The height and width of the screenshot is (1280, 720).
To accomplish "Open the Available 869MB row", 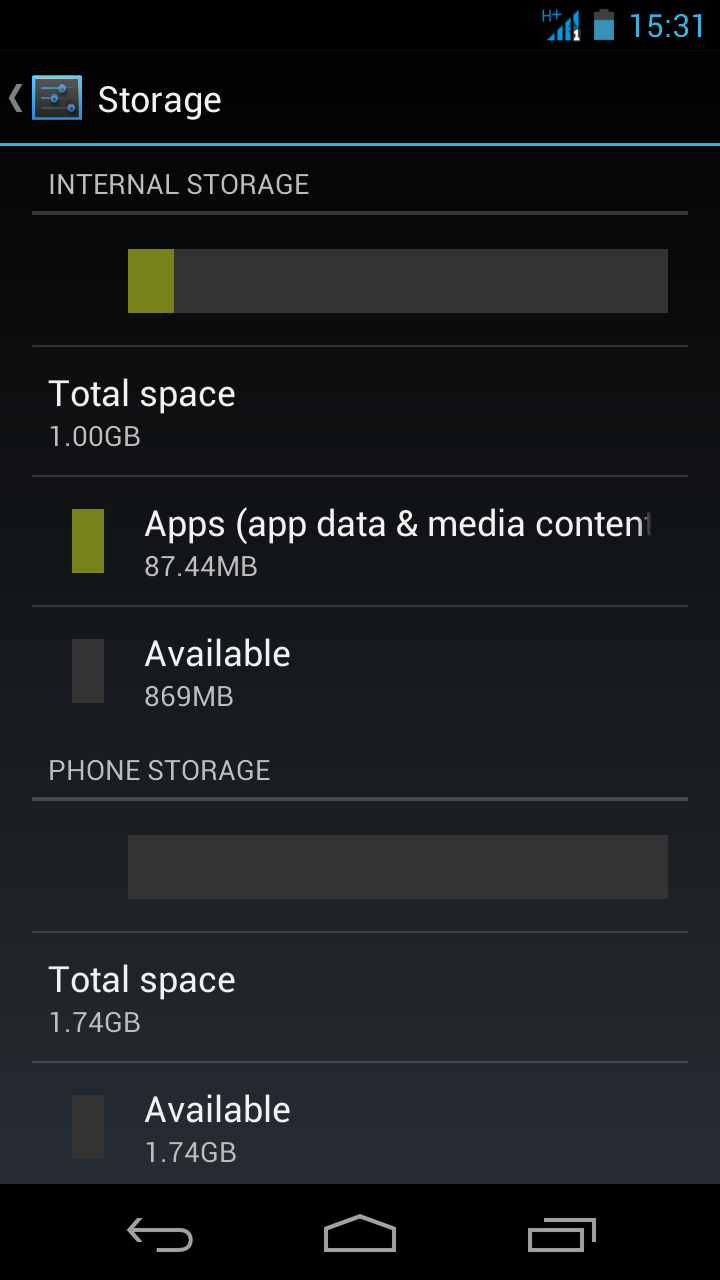I will point(360,671).
